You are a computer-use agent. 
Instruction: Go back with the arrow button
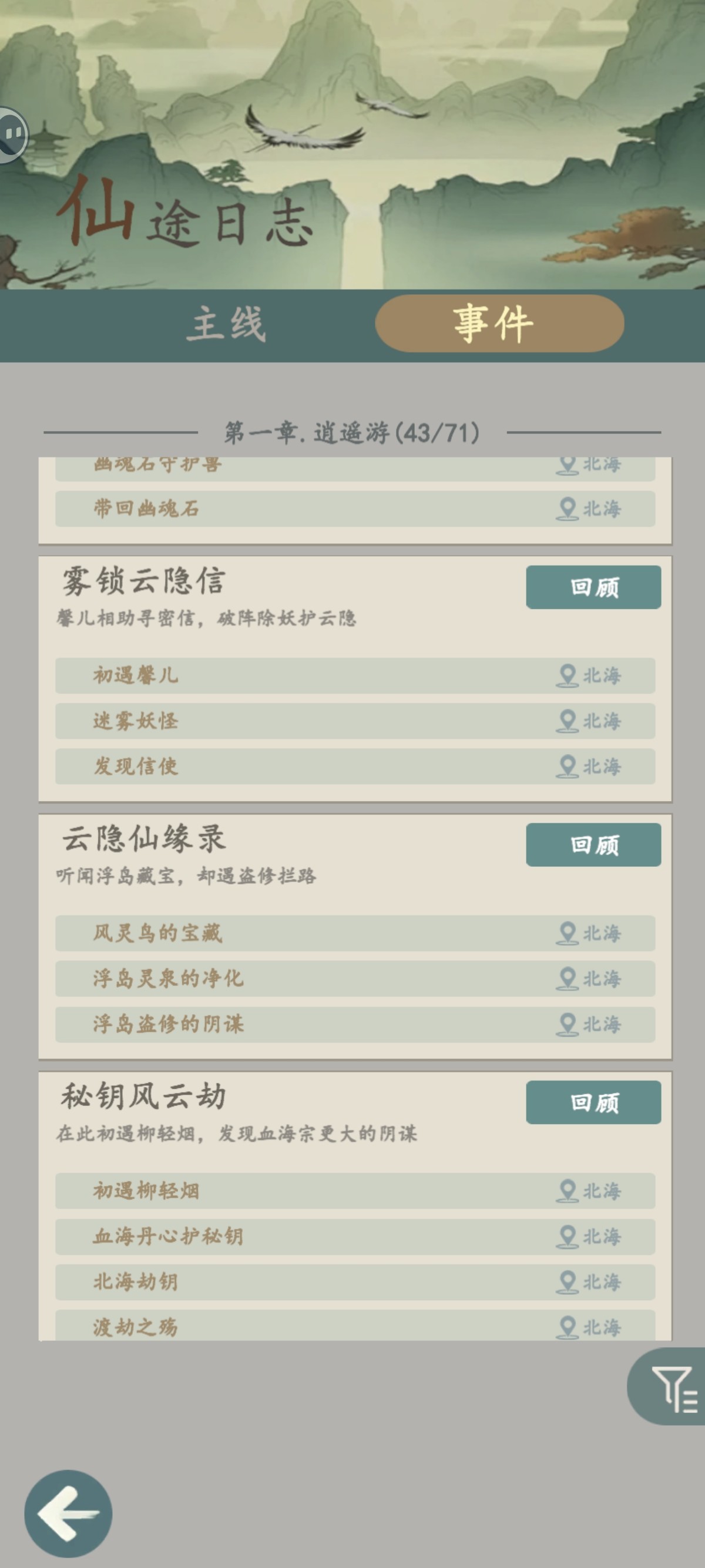point(68,1513)
